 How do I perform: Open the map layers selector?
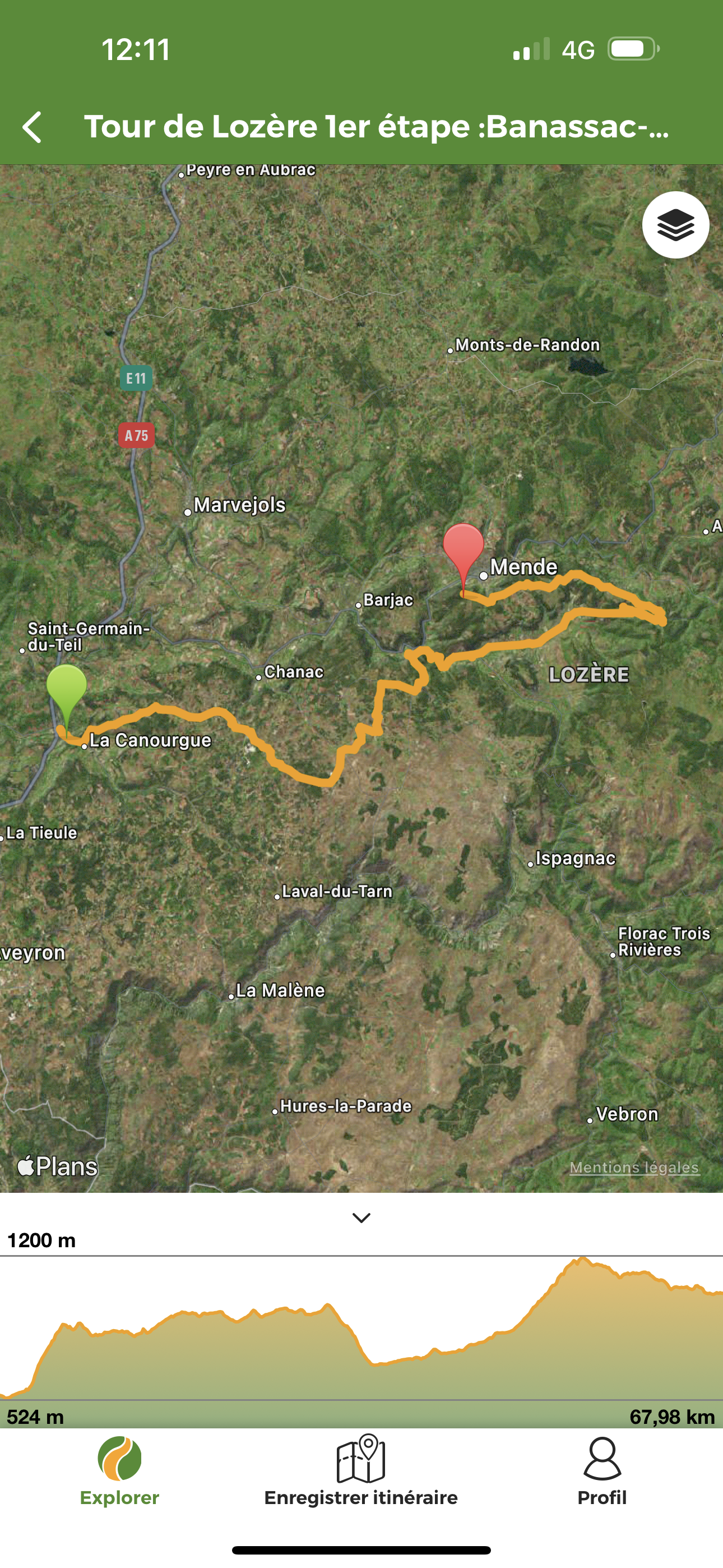(675, 225)
